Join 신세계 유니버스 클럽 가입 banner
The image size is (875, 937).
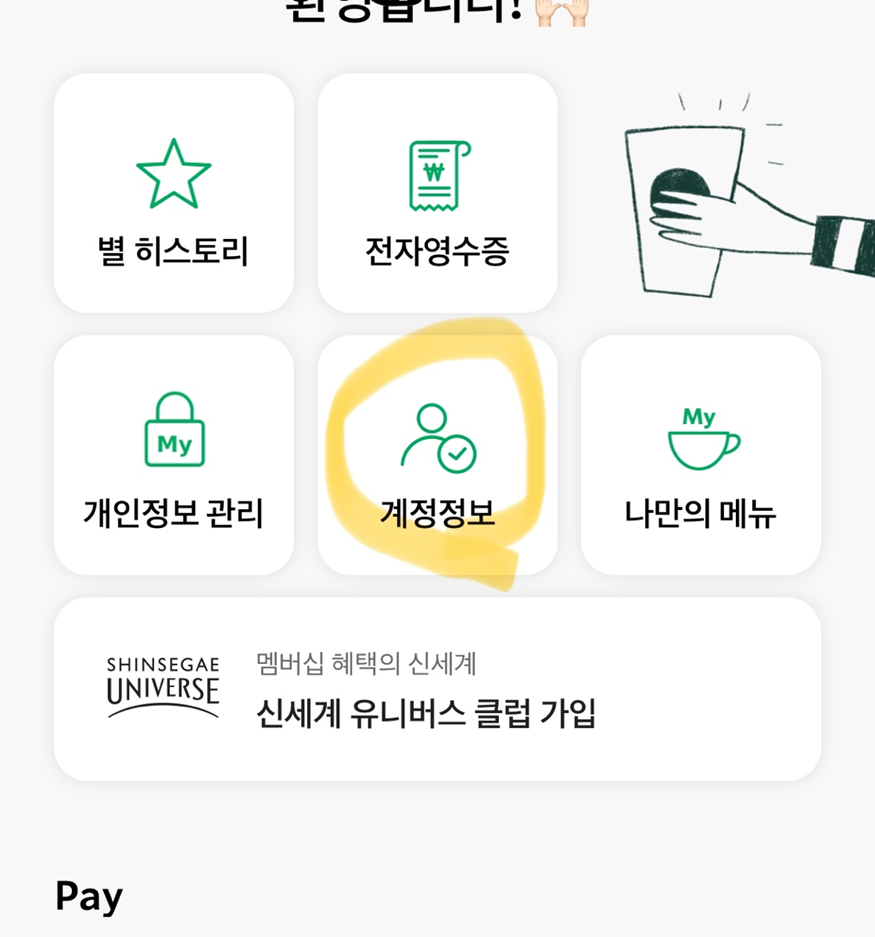pyautogui.click(x=437, y=689)
